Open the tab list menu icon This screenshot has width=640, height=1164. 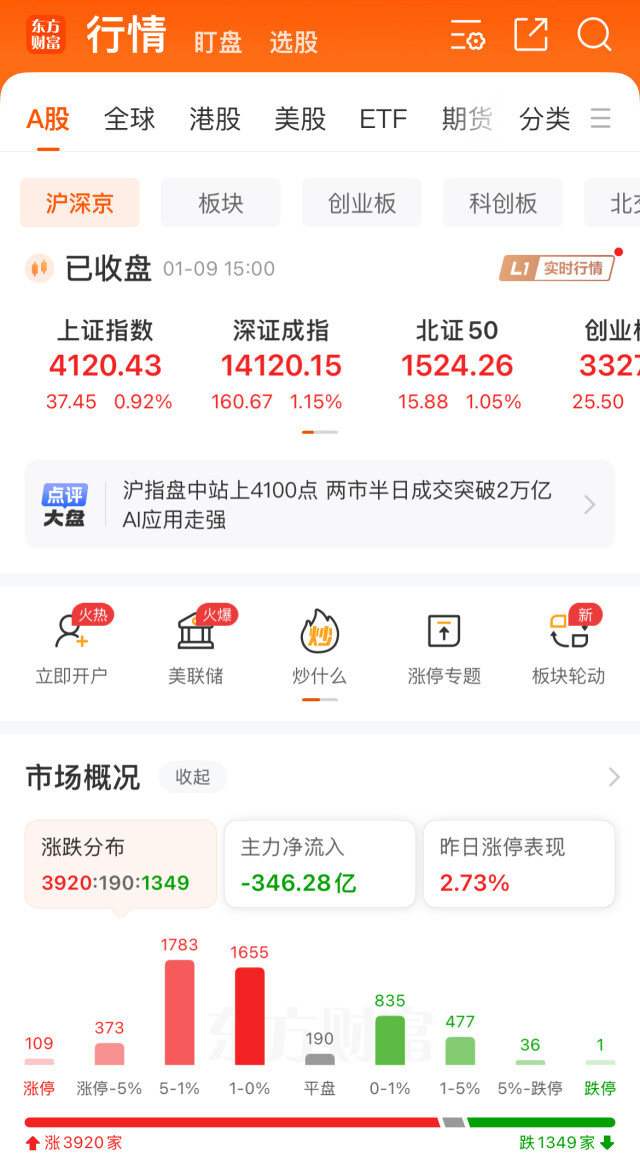click(x=600, y=119)
